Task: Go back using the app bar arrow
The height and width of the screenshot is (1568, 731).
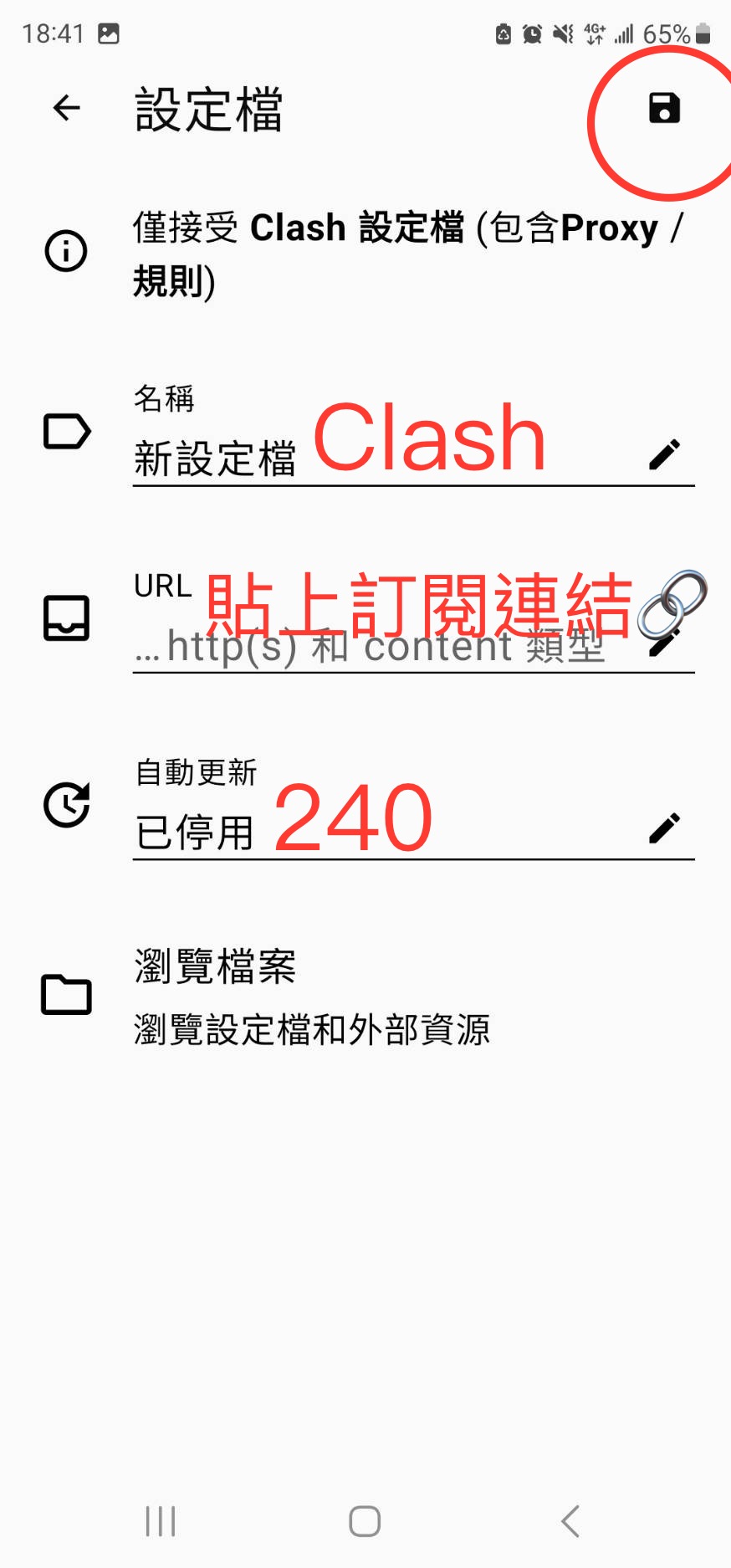Action: point(67,108)
